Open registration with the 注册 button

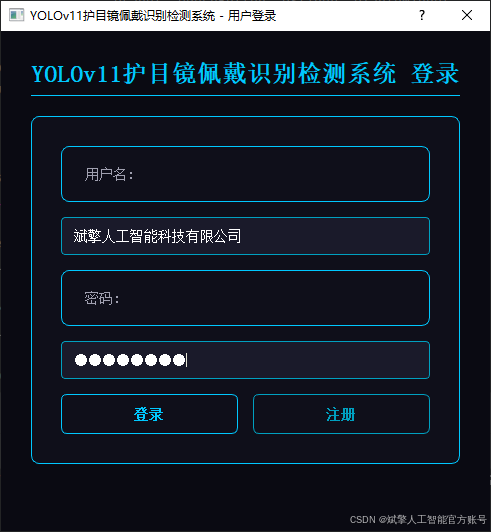[x=341, y=414]
